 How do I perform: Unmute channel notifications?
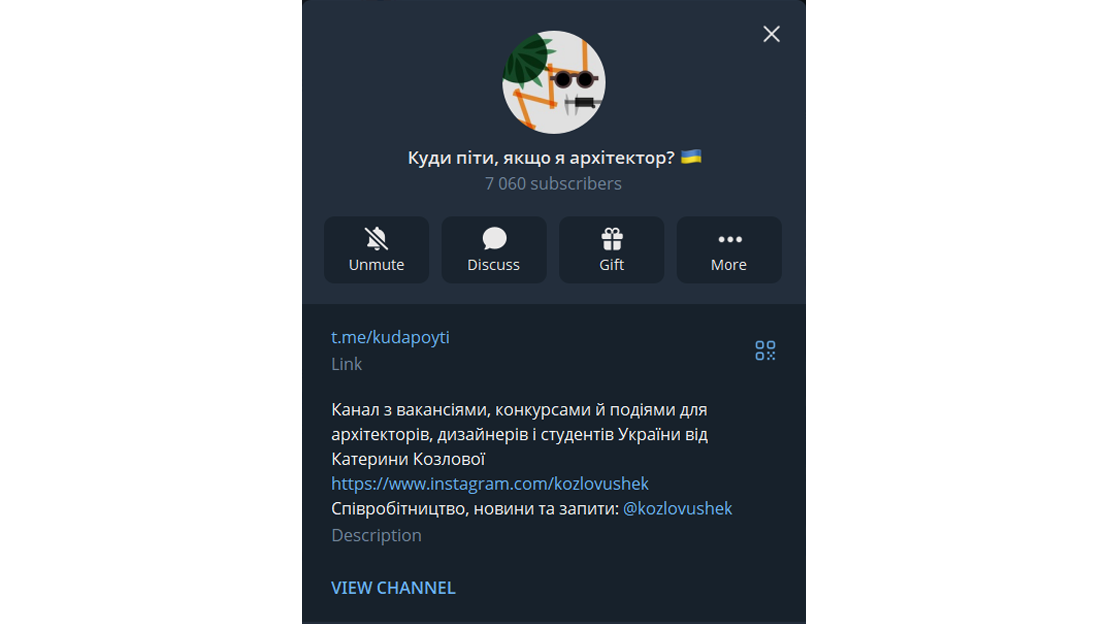(x=376, y=249)
